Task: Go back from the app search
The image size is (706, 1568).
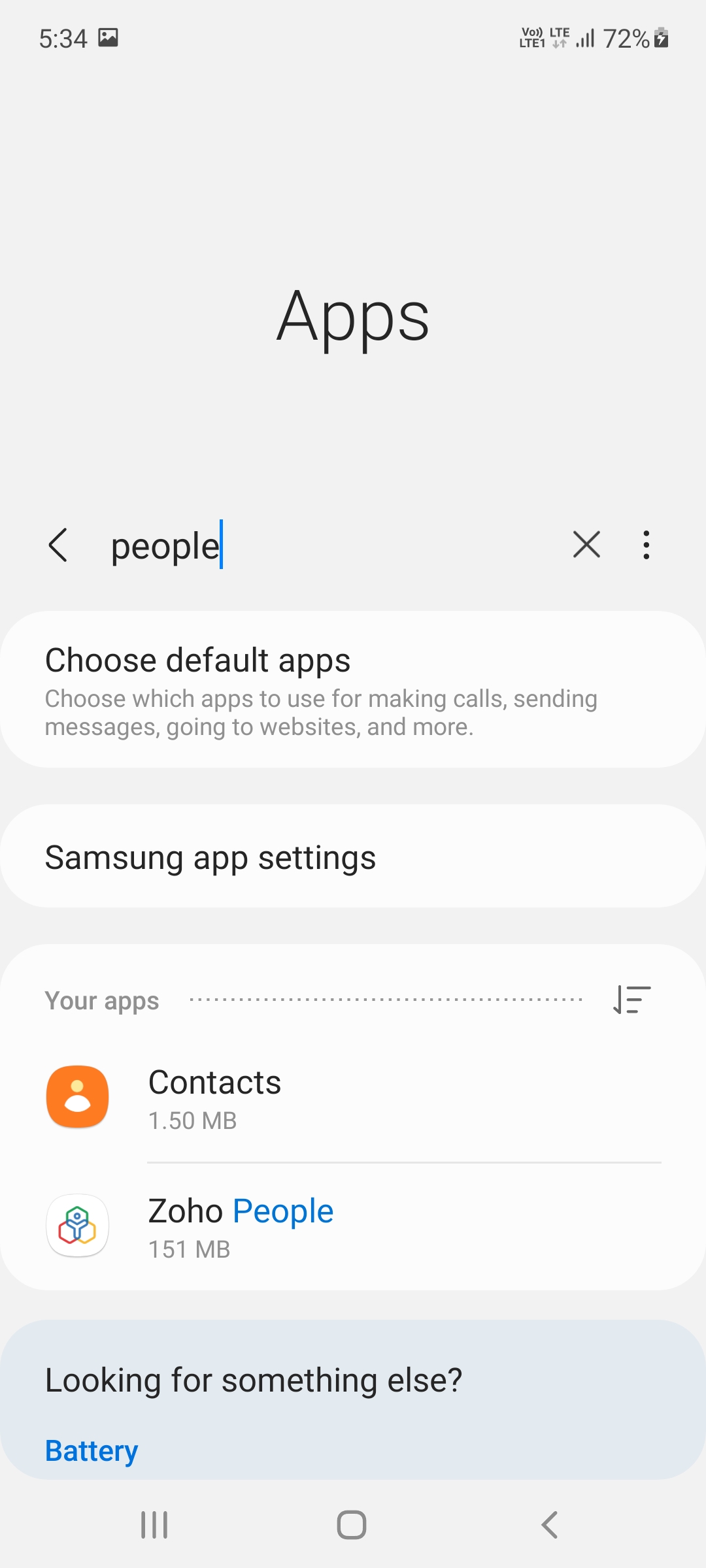Action: click(58, 545)
